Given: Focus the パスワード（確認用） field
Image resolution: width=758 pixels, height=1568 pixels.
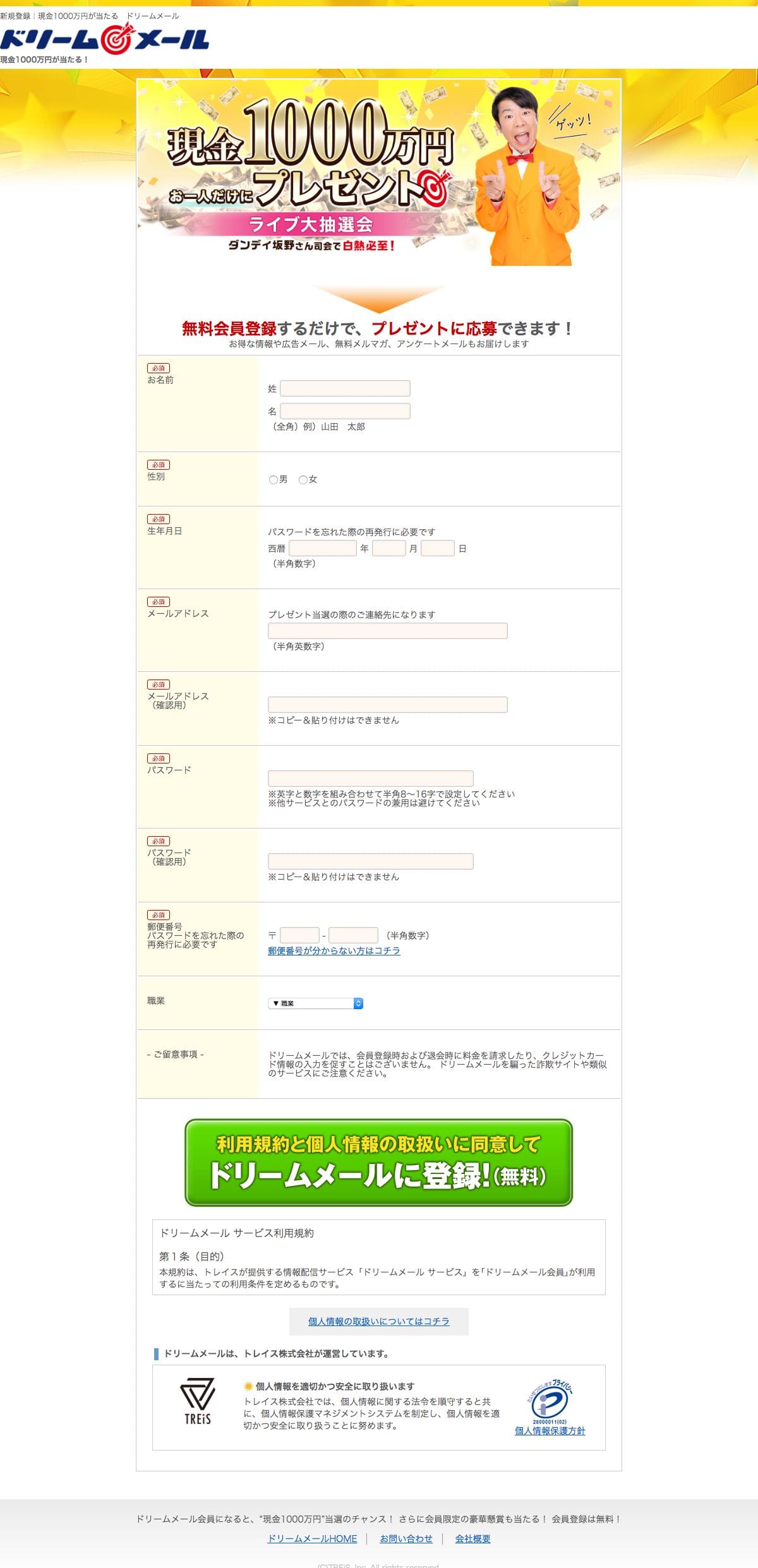Looking at the screenshot, I should click(370, 861).
